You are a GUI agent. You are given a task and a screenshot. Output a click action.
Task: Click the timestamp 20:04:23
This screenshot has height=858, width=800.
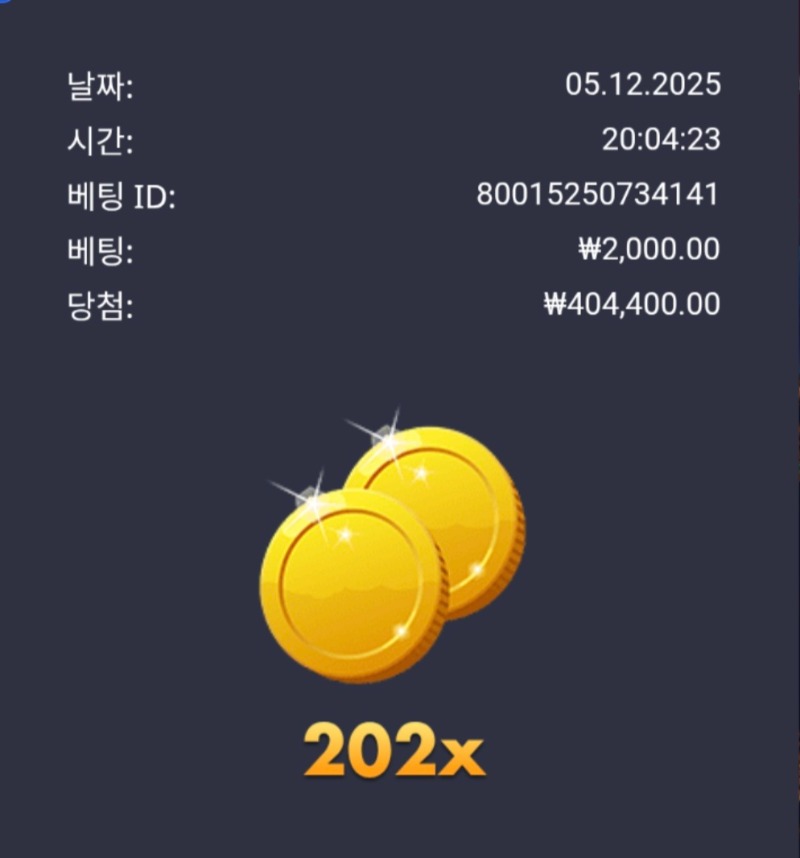point(664,140)
